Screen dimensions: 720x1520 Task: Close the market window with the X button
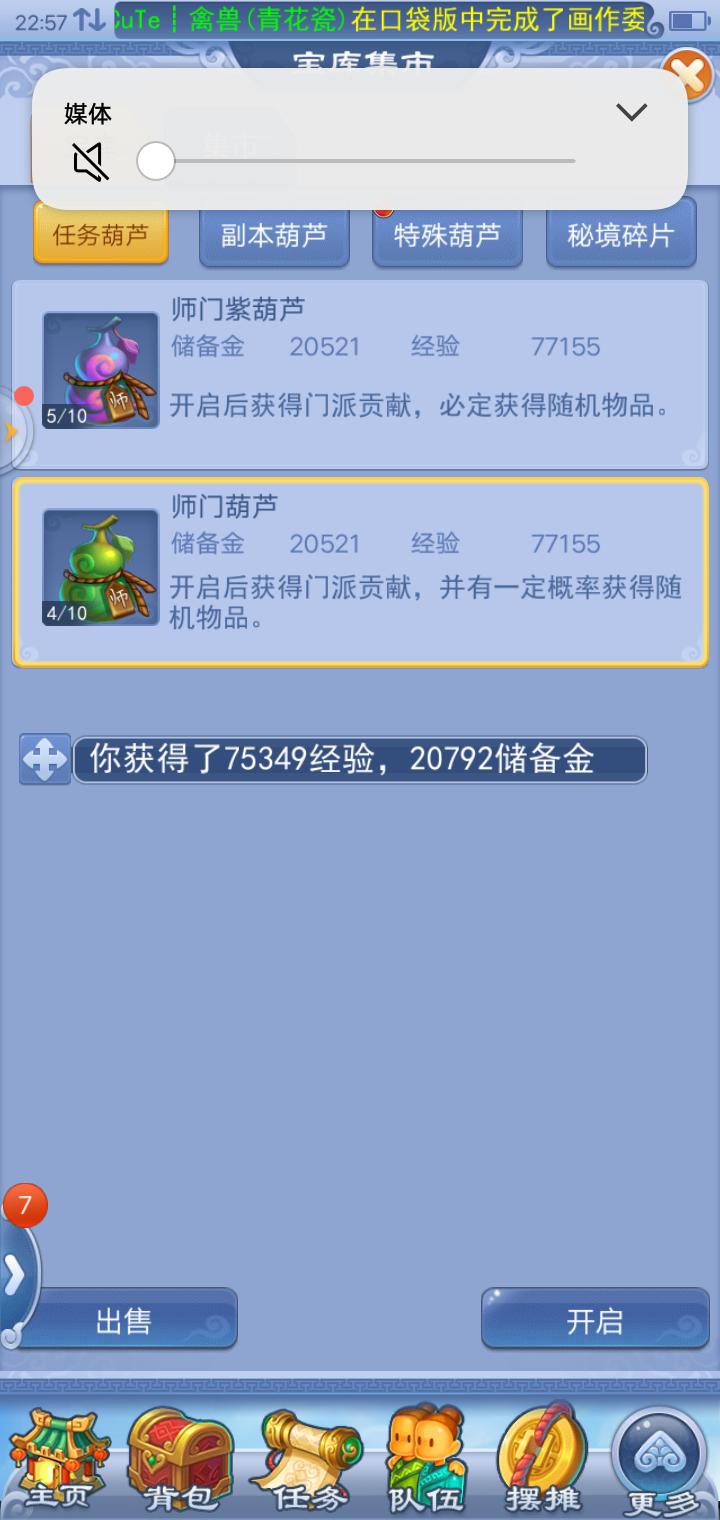click(x=688, y=77)
